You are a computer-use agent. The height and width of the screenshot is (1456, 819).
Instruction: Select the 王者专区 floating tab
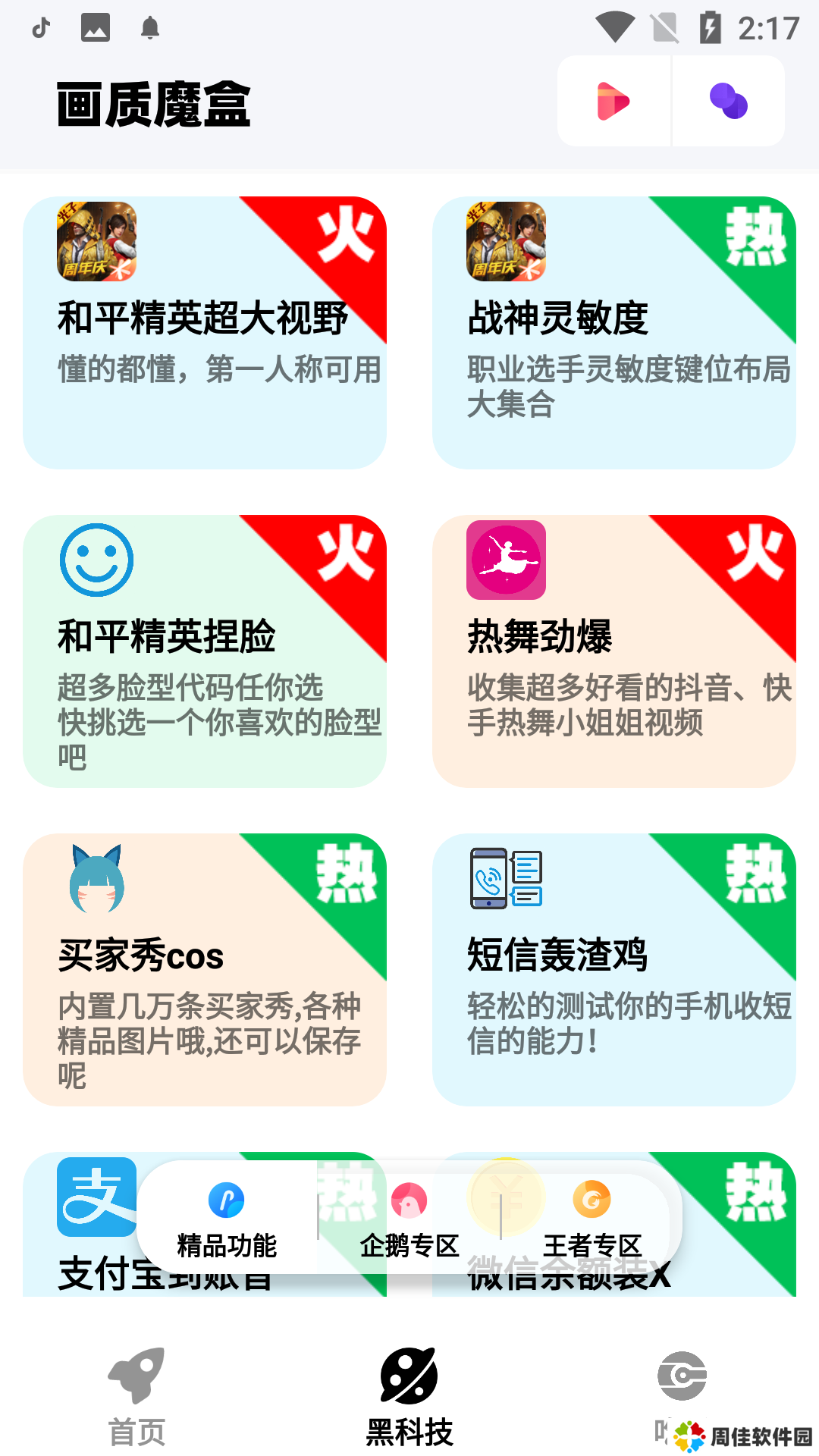592,1218
